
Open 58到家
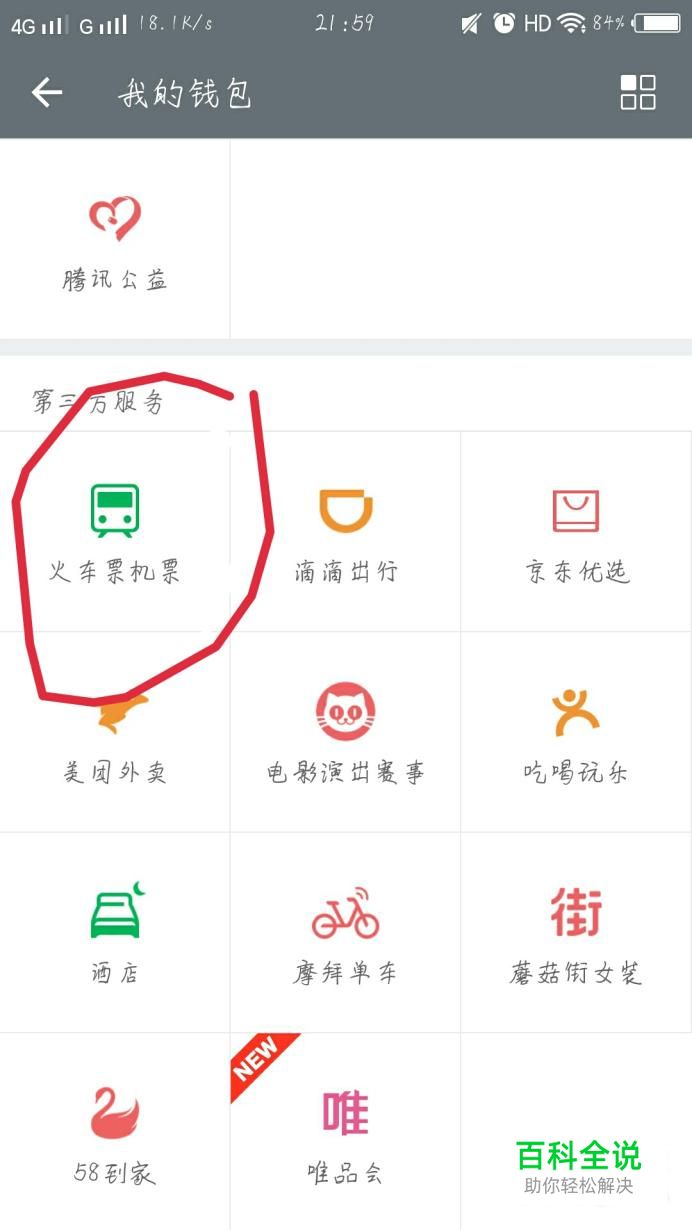point(115,1131)
